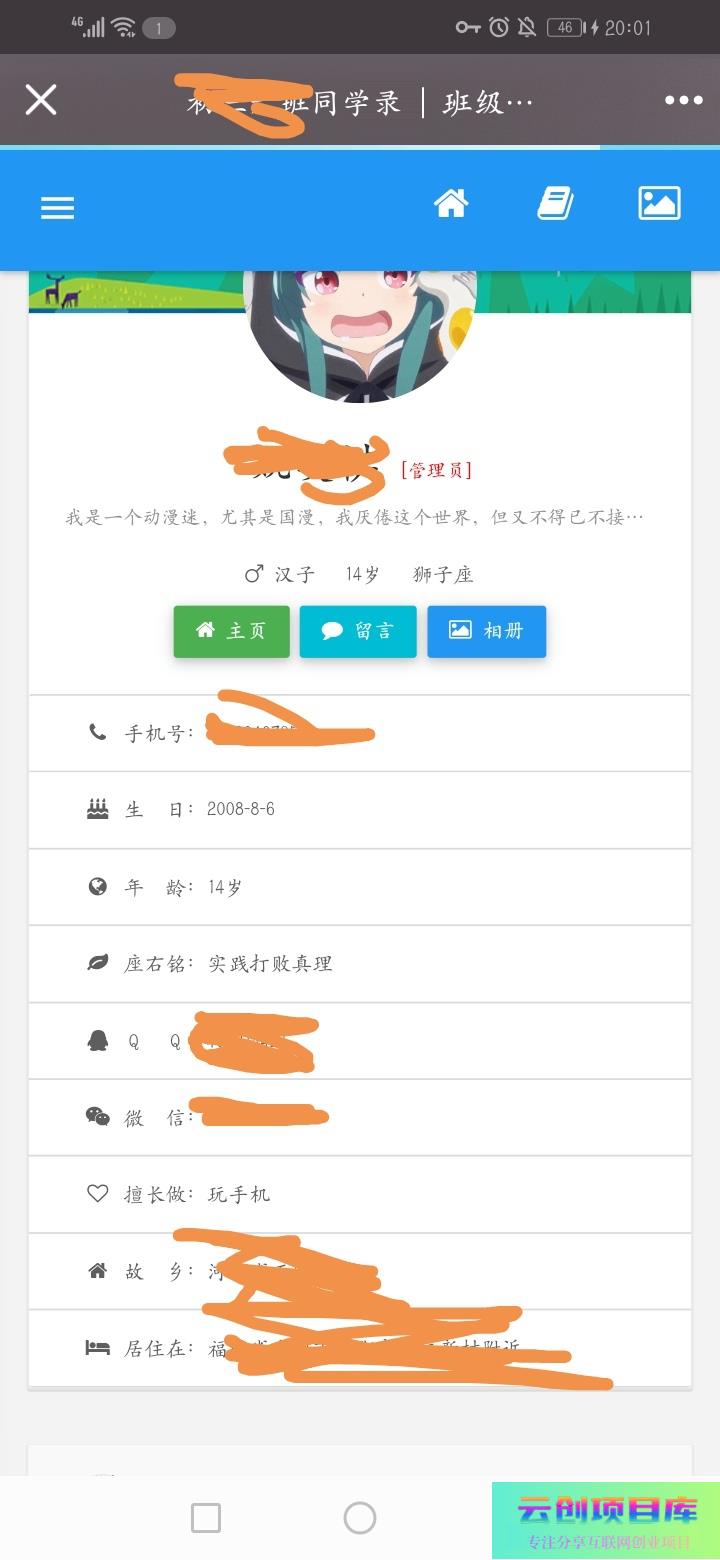Tap the system home circle button
The image size is (720, 1560).
pos(359,1518)
